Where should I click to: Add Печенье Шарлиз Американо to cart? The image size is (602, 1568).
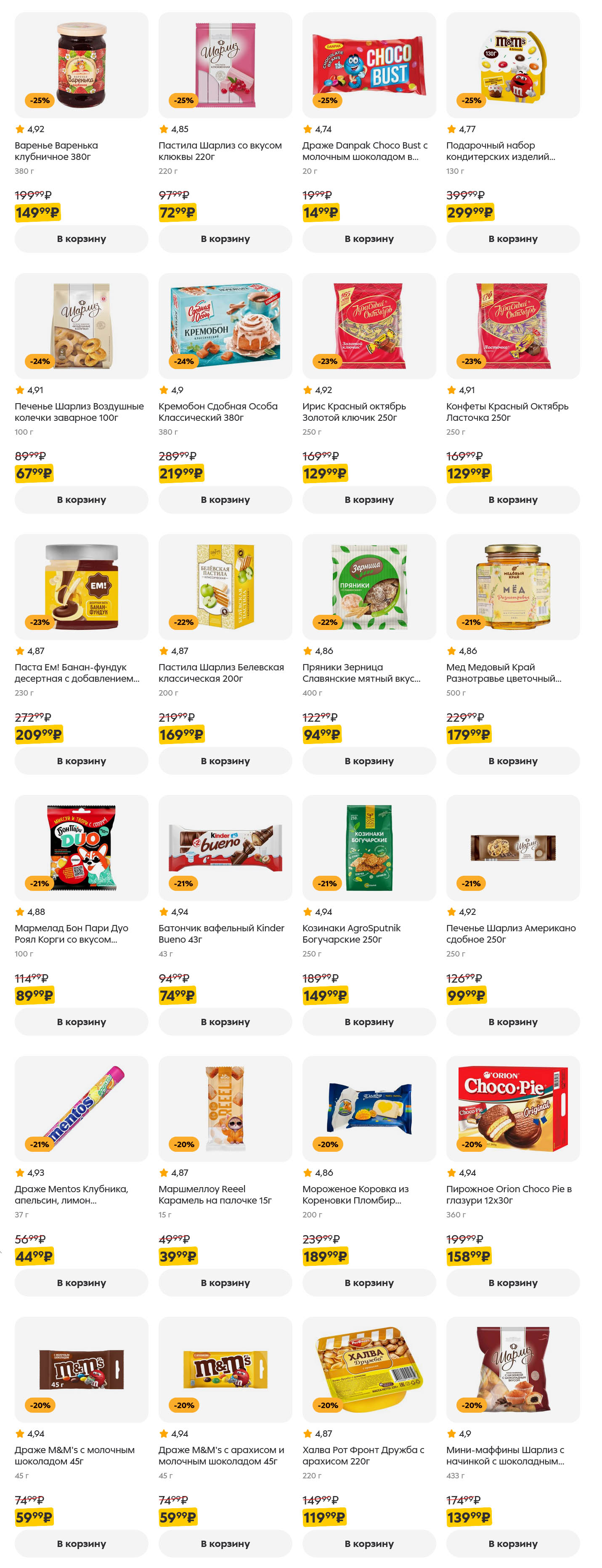(x=512, y=1021)
